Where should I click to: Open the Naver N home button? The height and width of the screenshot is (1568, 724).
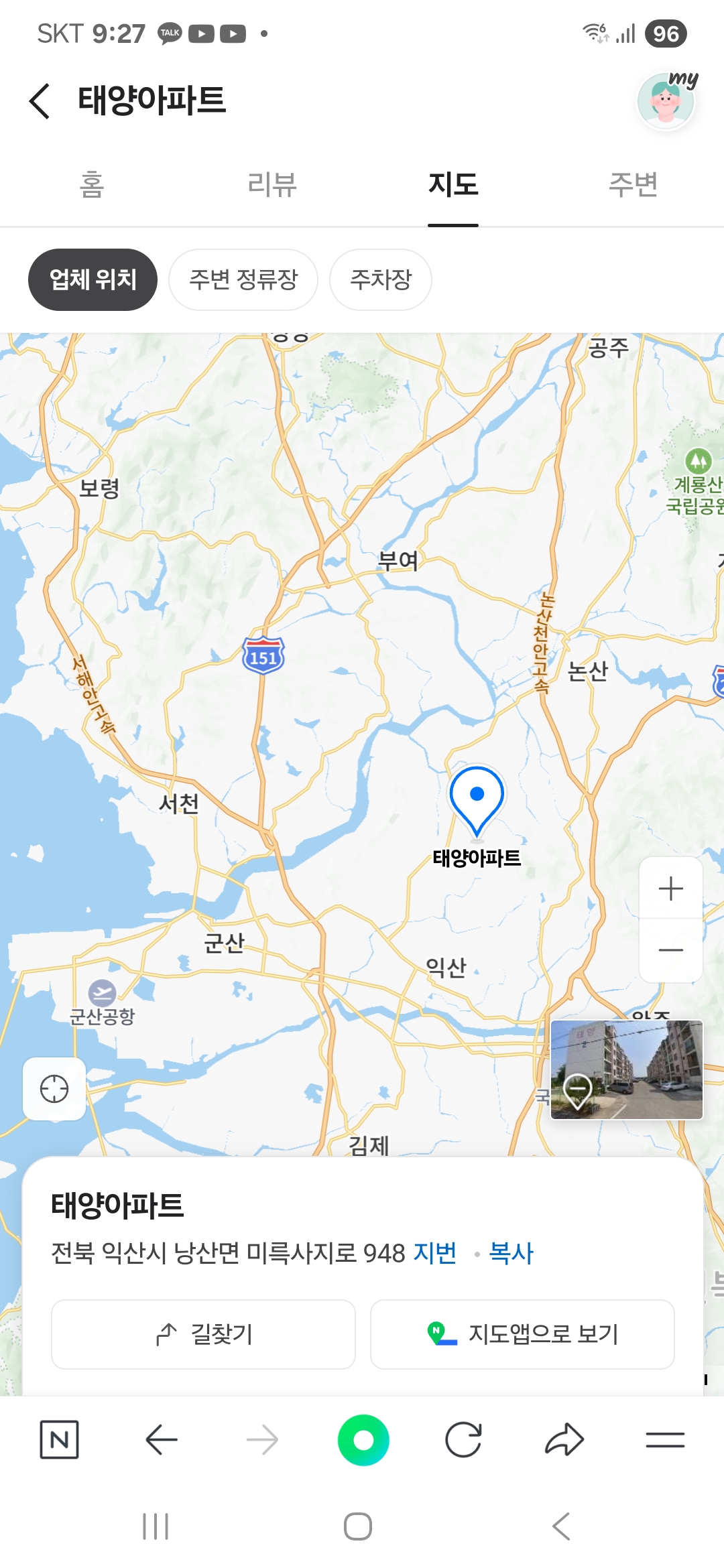pyautogui.click(x=60, y=1439)
